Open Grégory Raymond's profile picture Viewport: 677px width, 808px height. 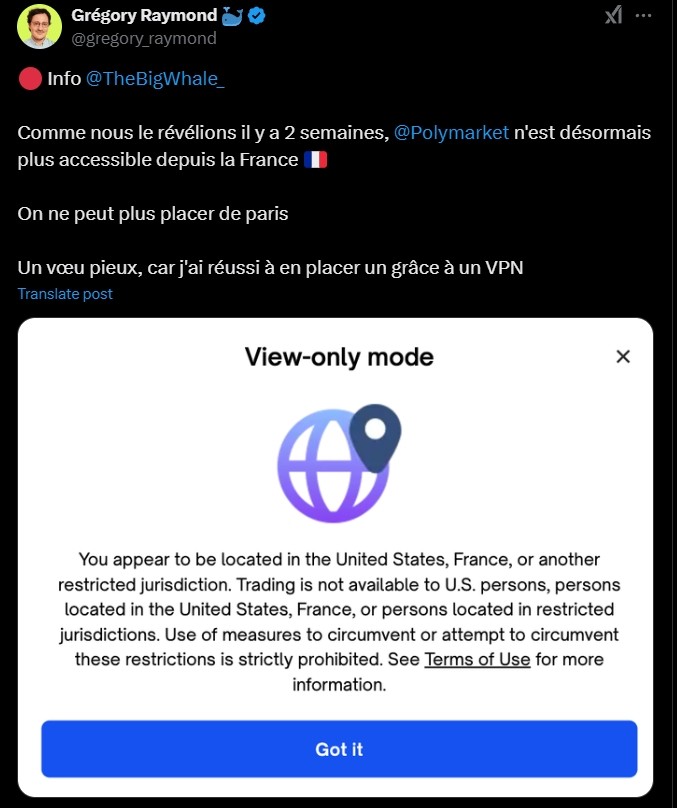coord(39,26)
